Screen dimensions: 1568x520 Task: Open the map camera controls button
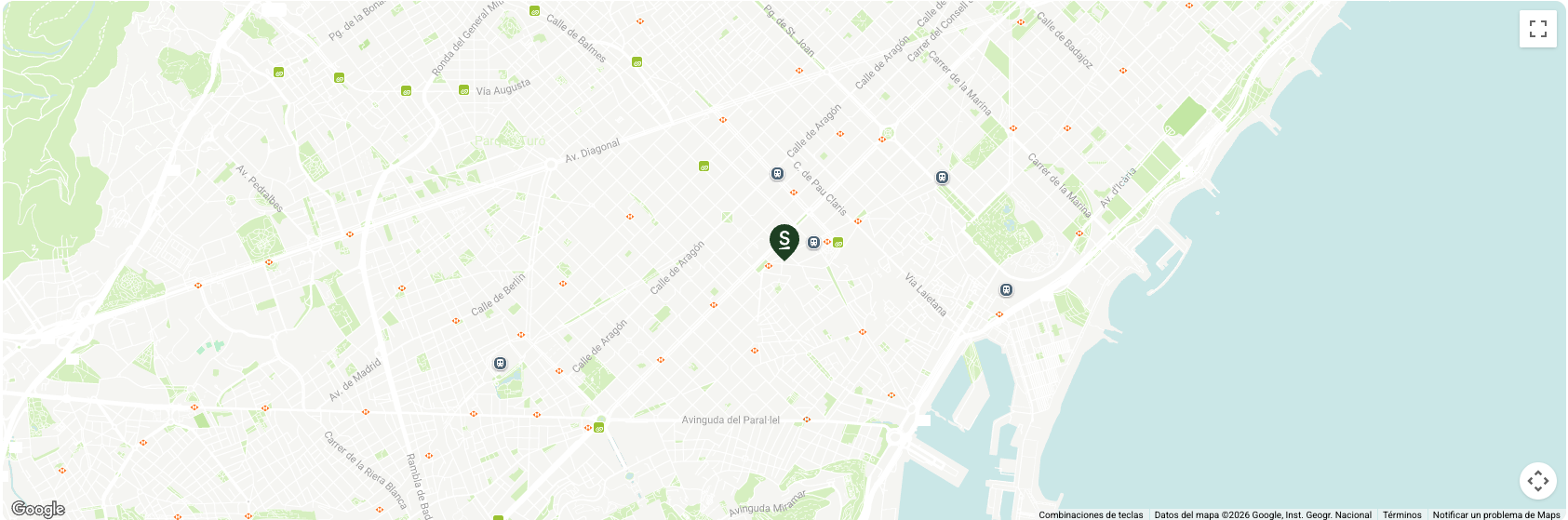(x=1537, y=481)
